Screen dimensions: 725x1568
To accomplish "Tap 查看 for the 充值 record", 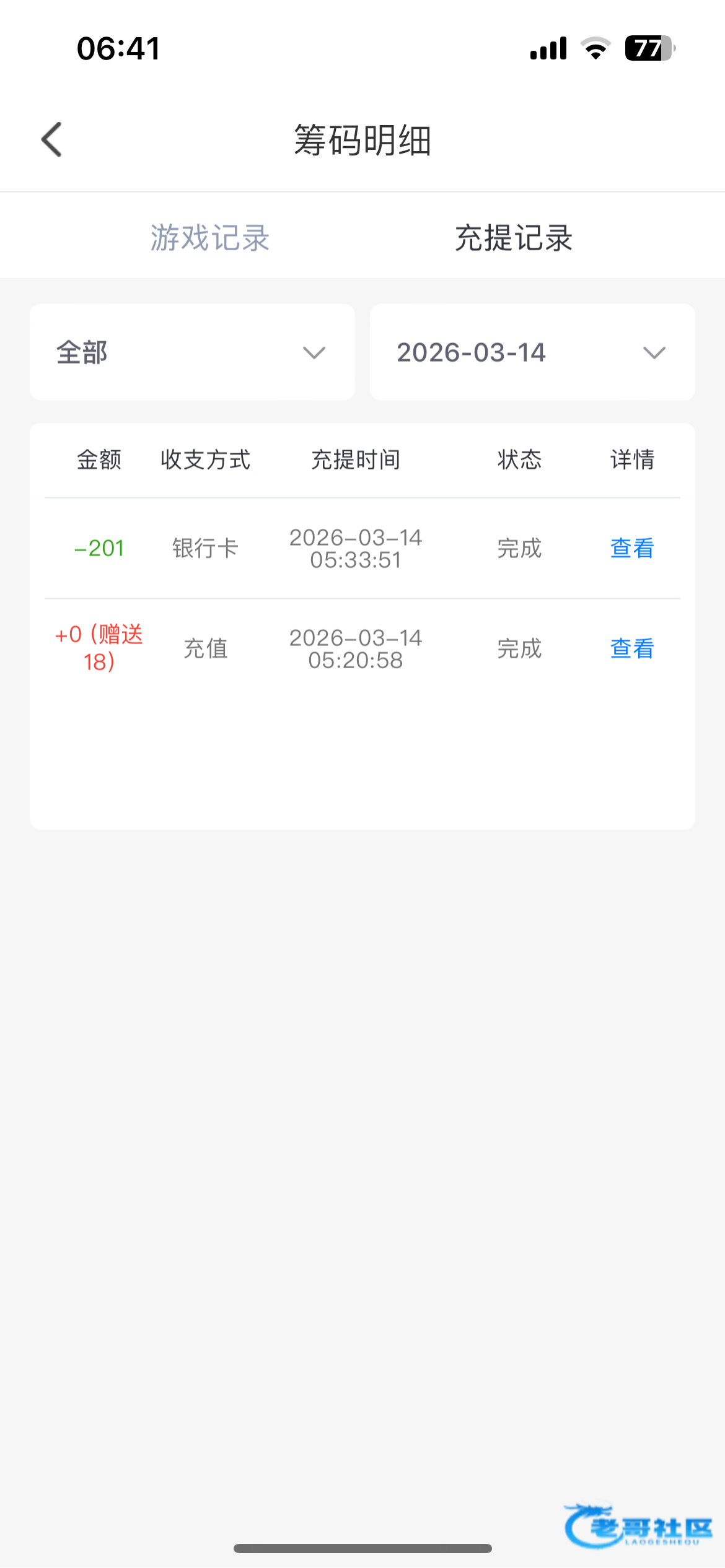I will coord(631,648).
